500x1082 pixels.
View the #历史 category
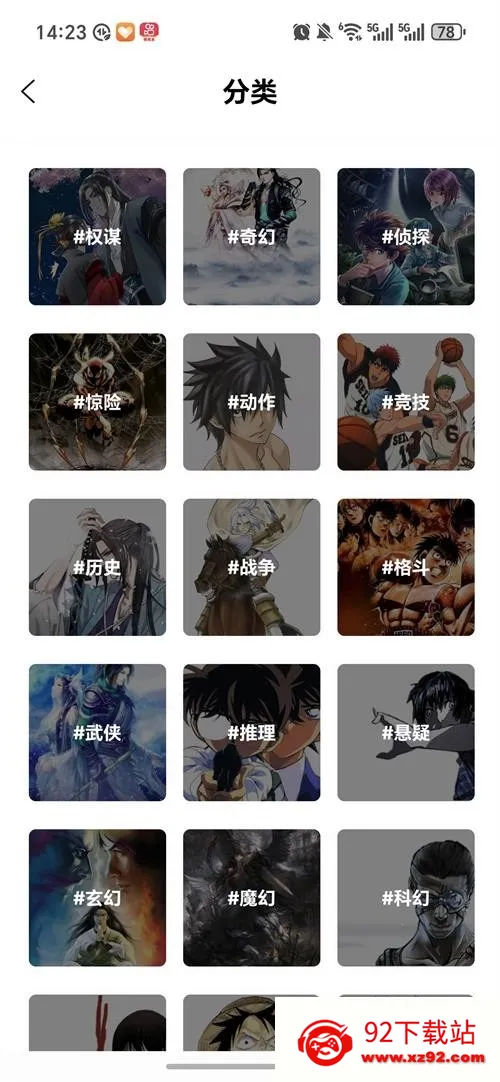pos(97,567)
